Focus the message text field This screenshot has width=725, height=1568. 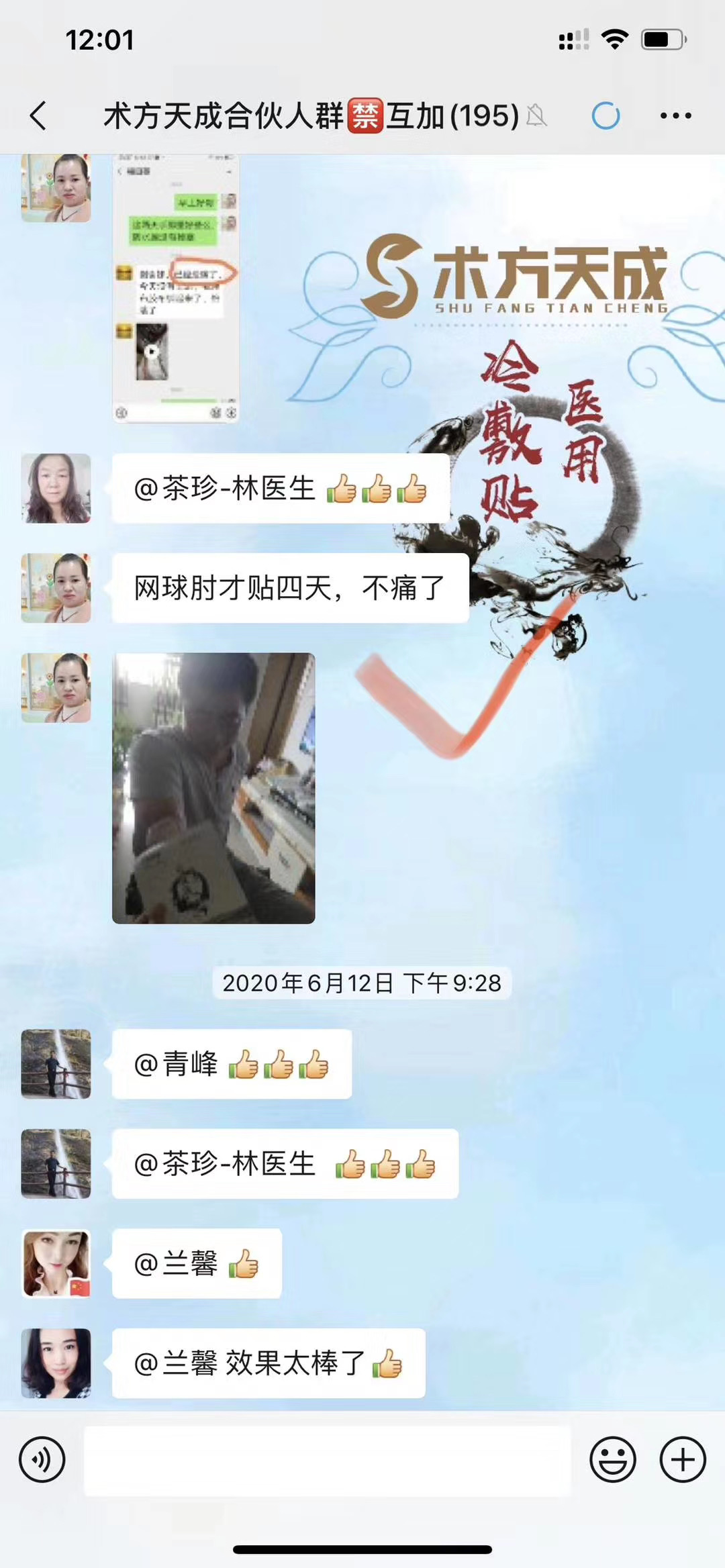327,1461
